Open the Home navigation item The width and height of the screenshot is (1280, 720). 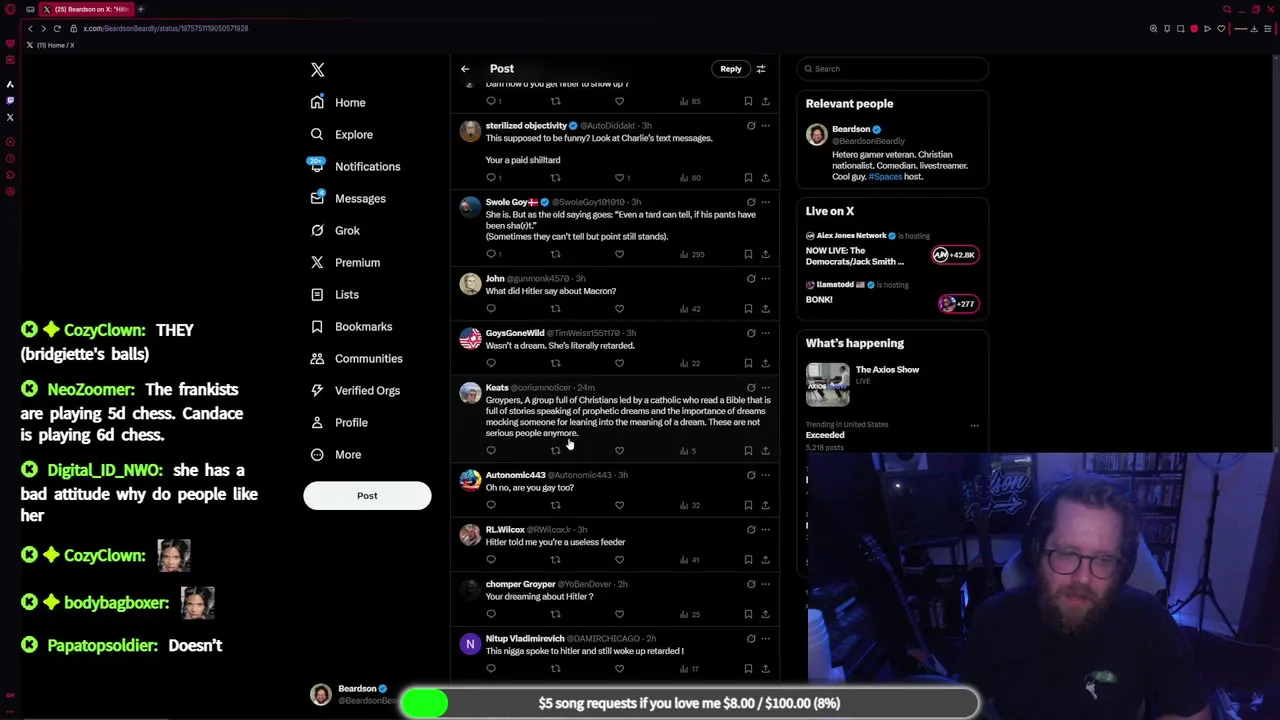350,102
